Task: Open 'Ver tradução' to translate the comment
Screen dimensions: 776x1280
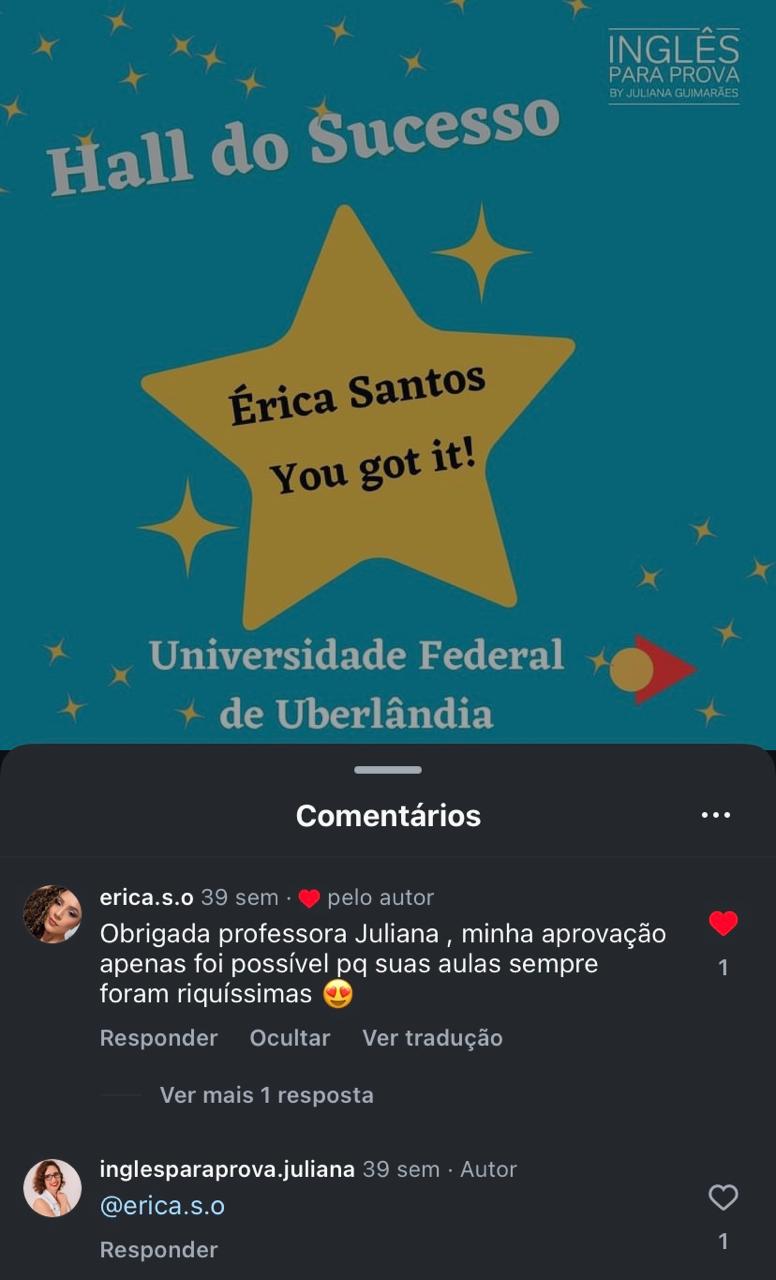Action: [x=431, y=1038]
